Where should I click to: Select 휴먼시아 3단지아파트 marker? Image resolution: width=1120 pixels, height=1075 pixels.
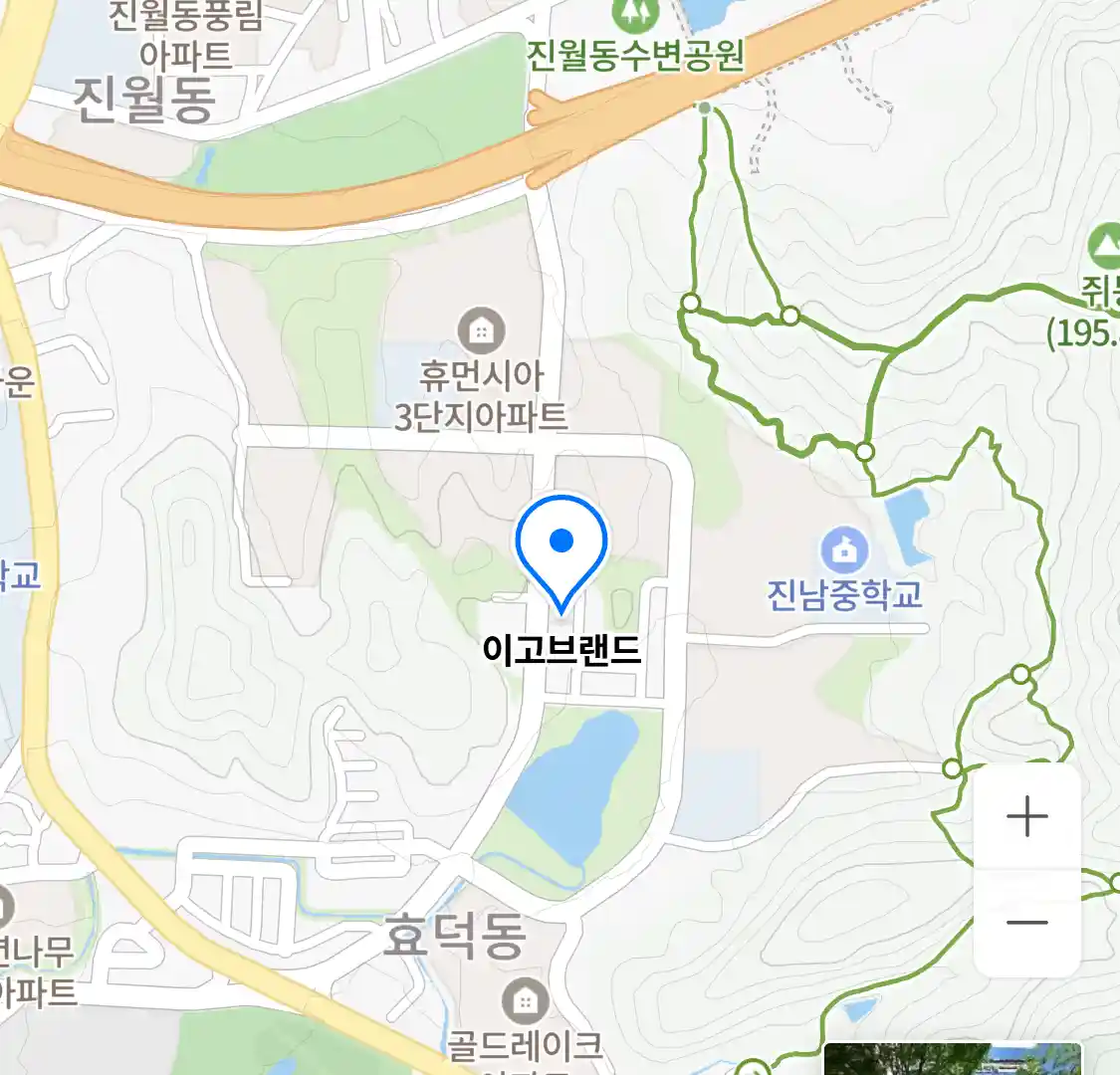click(x=481, y=330)
